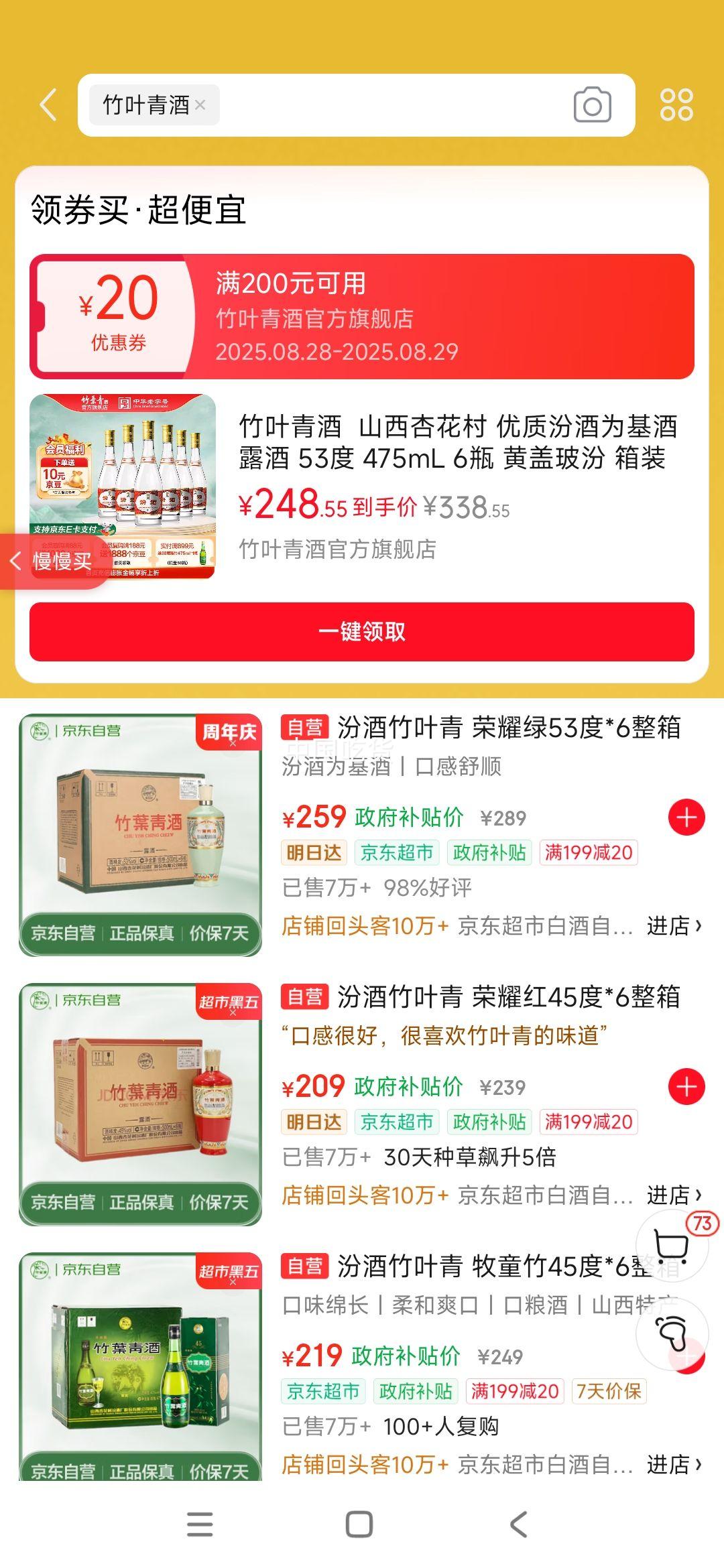Image resolution: width=724 pixels, height=1568 pixels.
Task: Open the system recent apps menu
Action: click(200, 1524)
